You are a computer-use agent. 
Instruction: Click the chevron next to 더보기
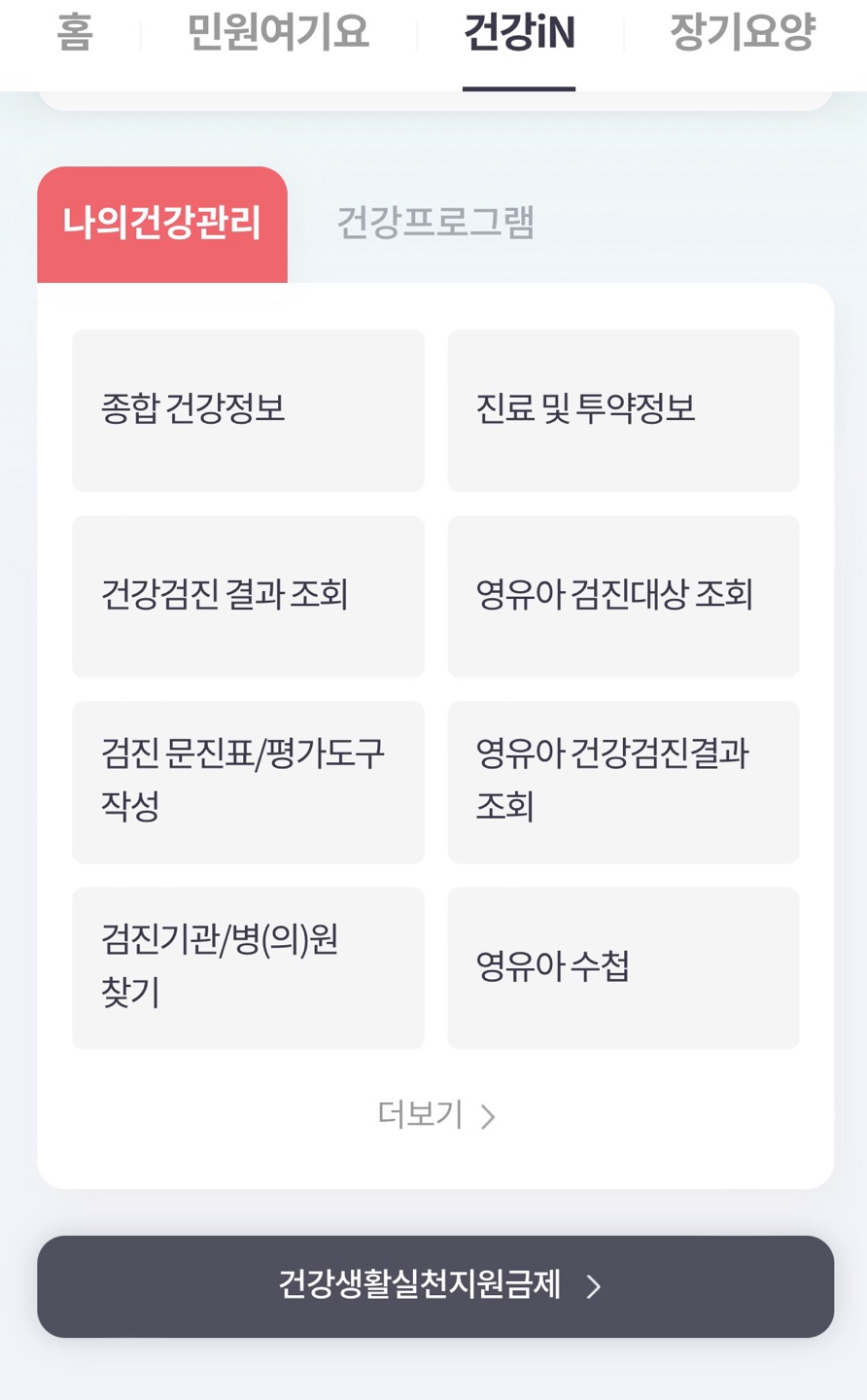pyautogui.click(x=490, y=1115)
